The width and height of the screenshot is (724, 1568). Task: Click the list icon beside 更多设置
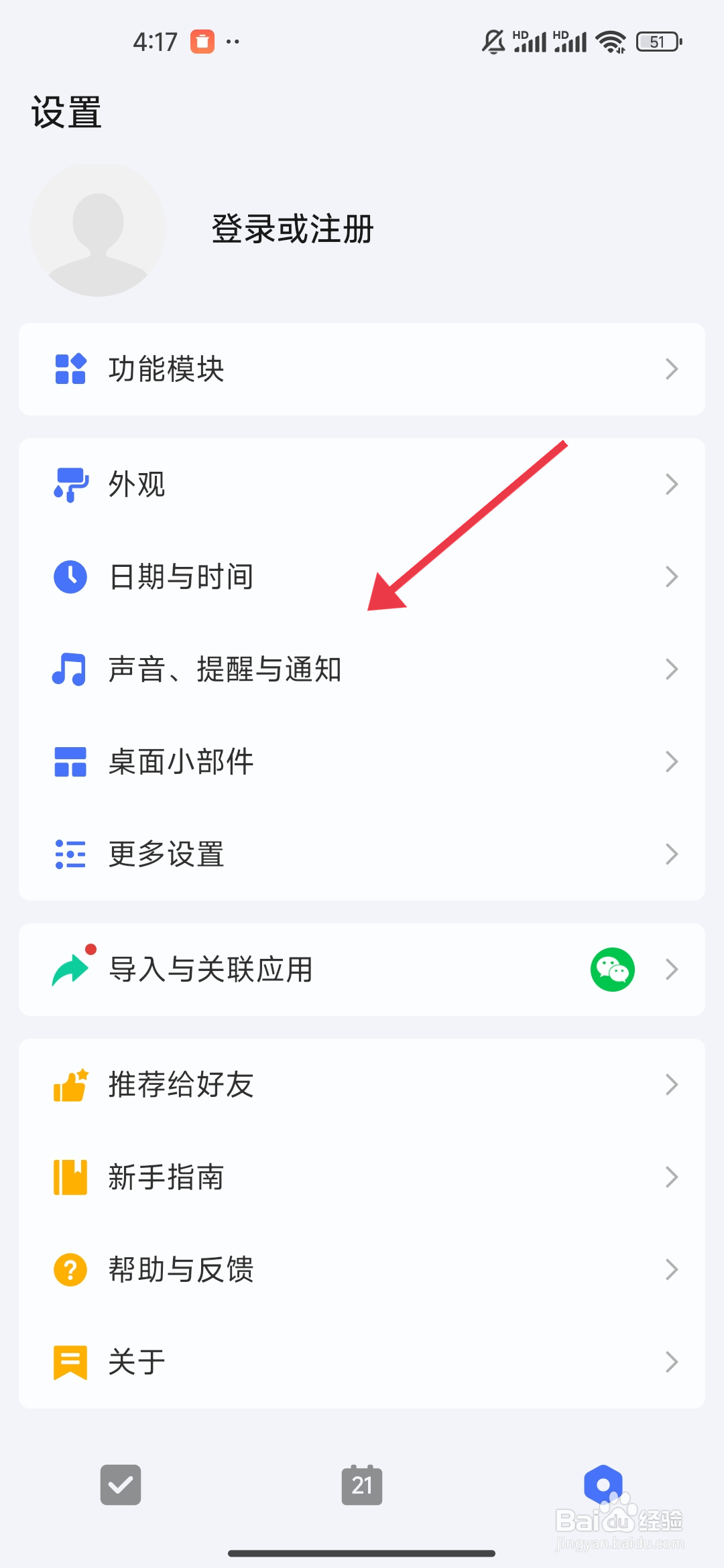coord(70,854)
